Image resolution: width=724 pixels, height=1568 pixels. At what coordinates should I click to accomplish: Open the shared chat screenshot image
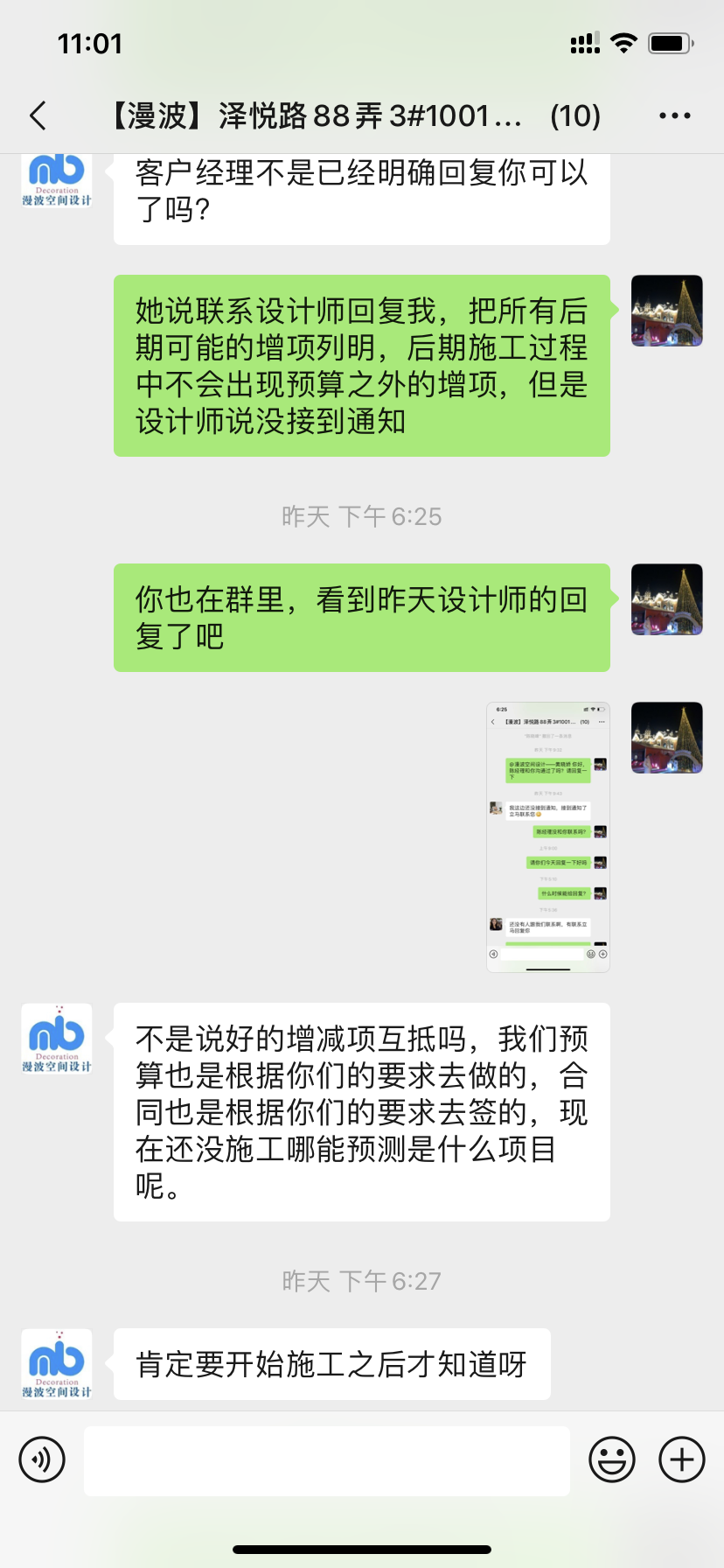tap(547, 836)
